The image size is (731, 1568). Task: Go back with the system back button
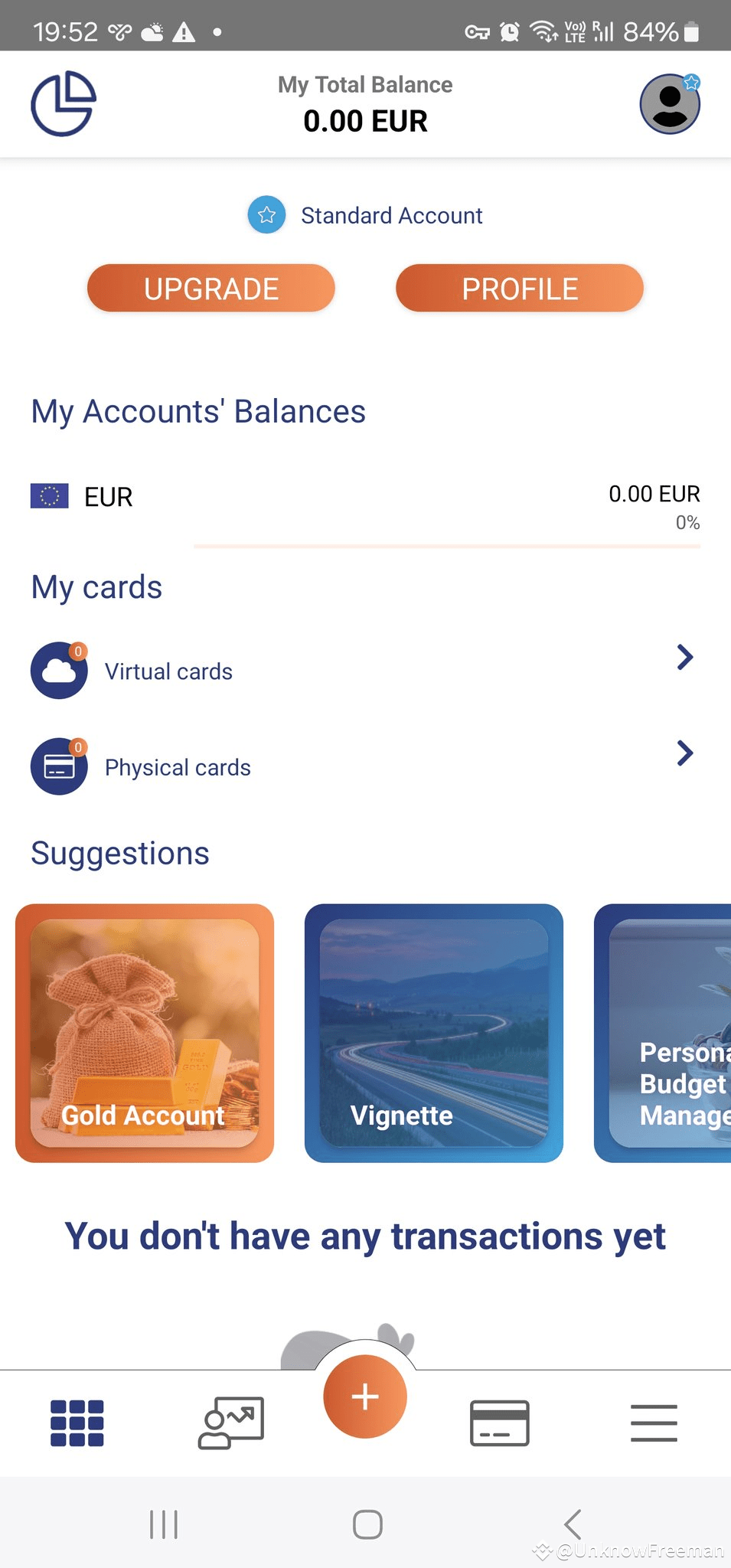pyautogui.click(x=573, y=1524)
